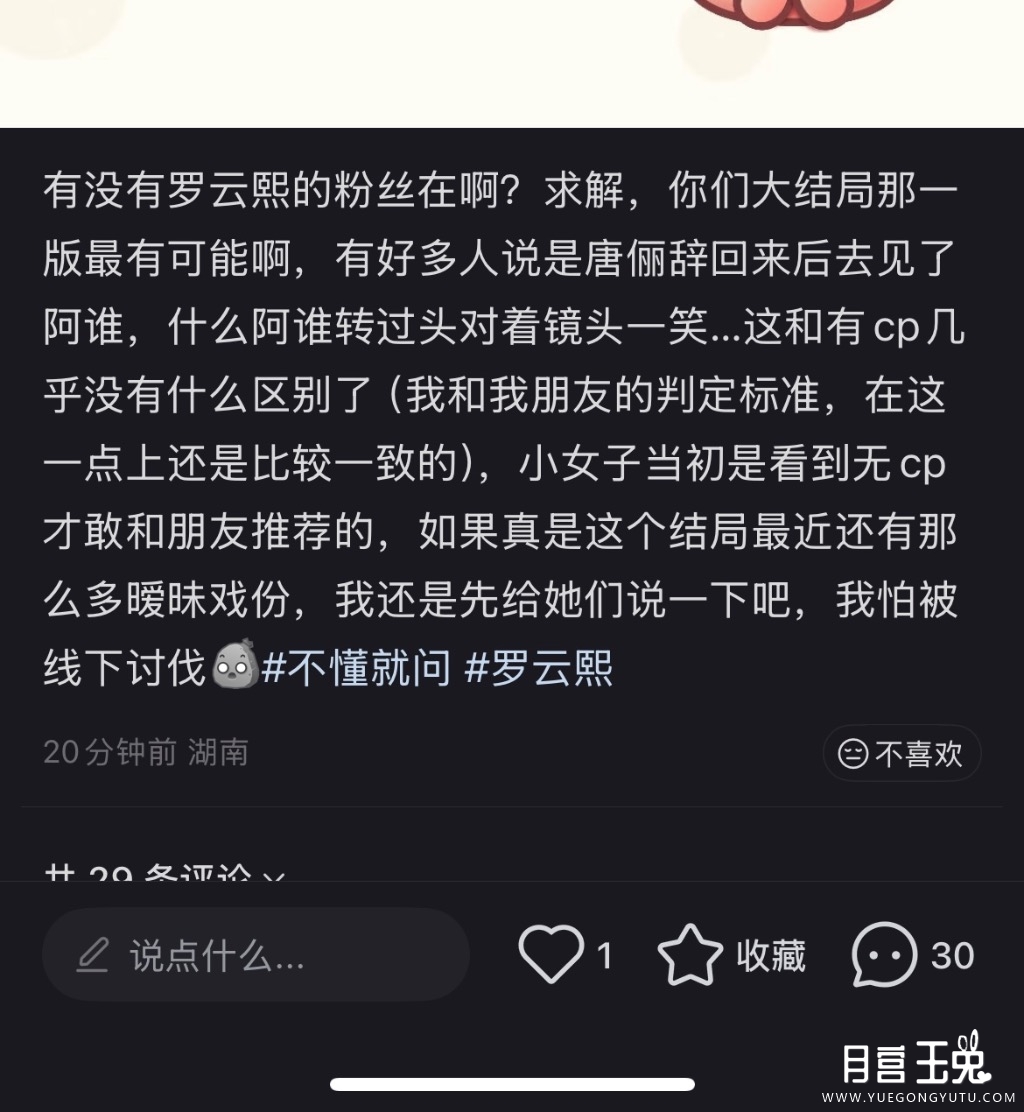Open the #不懂就问 hashtag
The height and width of the screenshot is (1112, 1024).
[356, 668]
